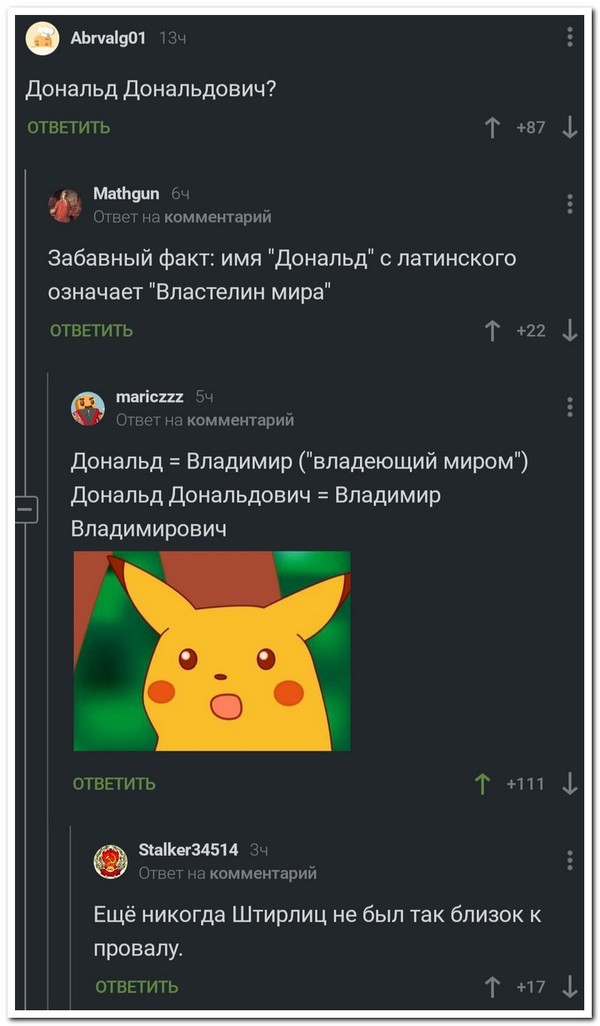Reply to Mathgun's comment
Viewport: 600px width, 1026px height.
pos(91,330)
